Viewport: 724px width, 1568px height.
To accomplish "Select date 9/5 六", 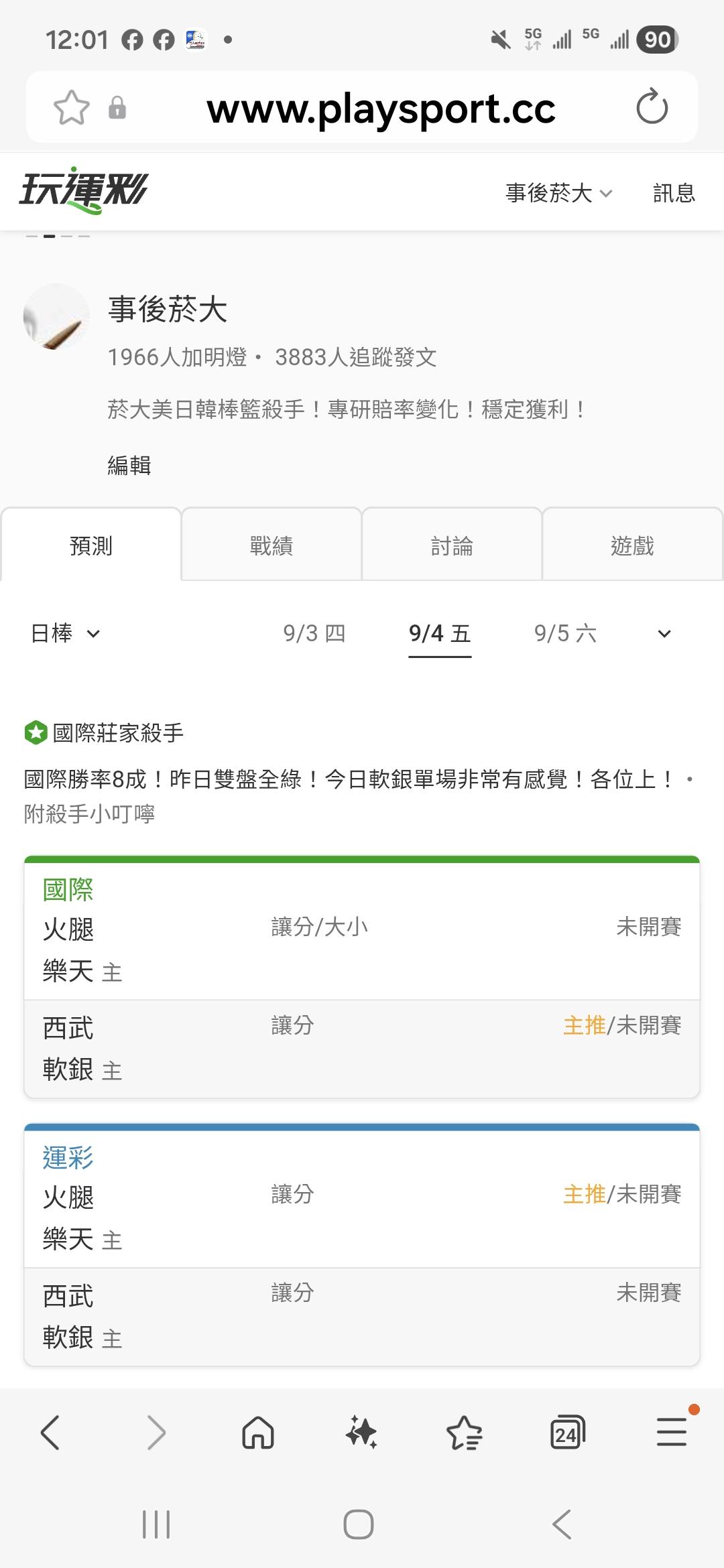I will [565, 633].
